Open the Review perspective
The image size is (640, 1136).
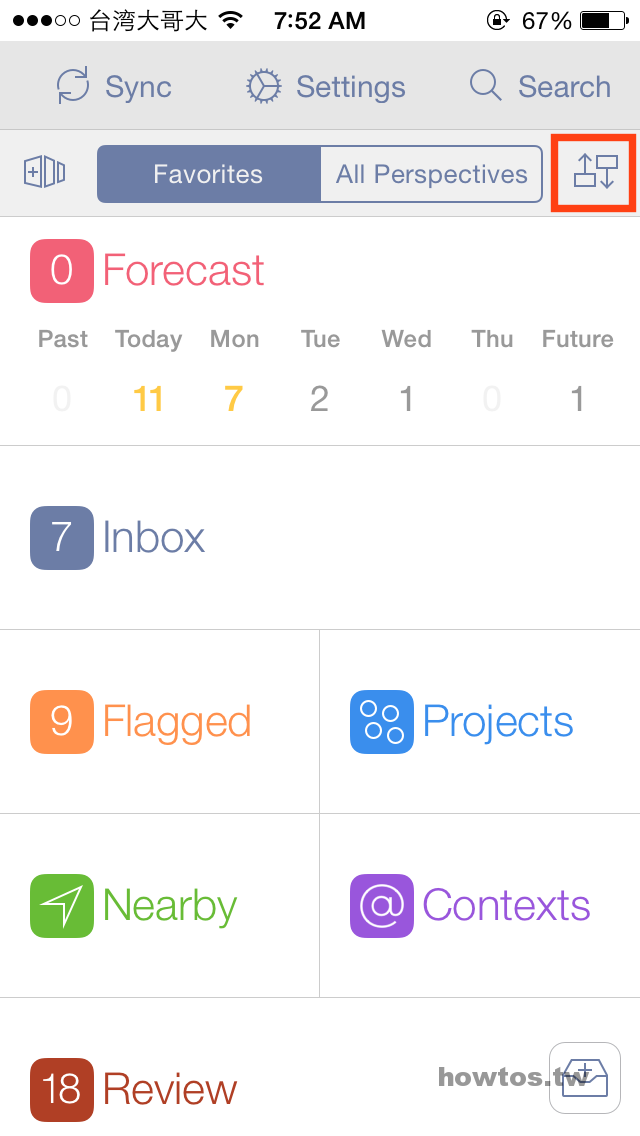click(x=134, y=1089)
